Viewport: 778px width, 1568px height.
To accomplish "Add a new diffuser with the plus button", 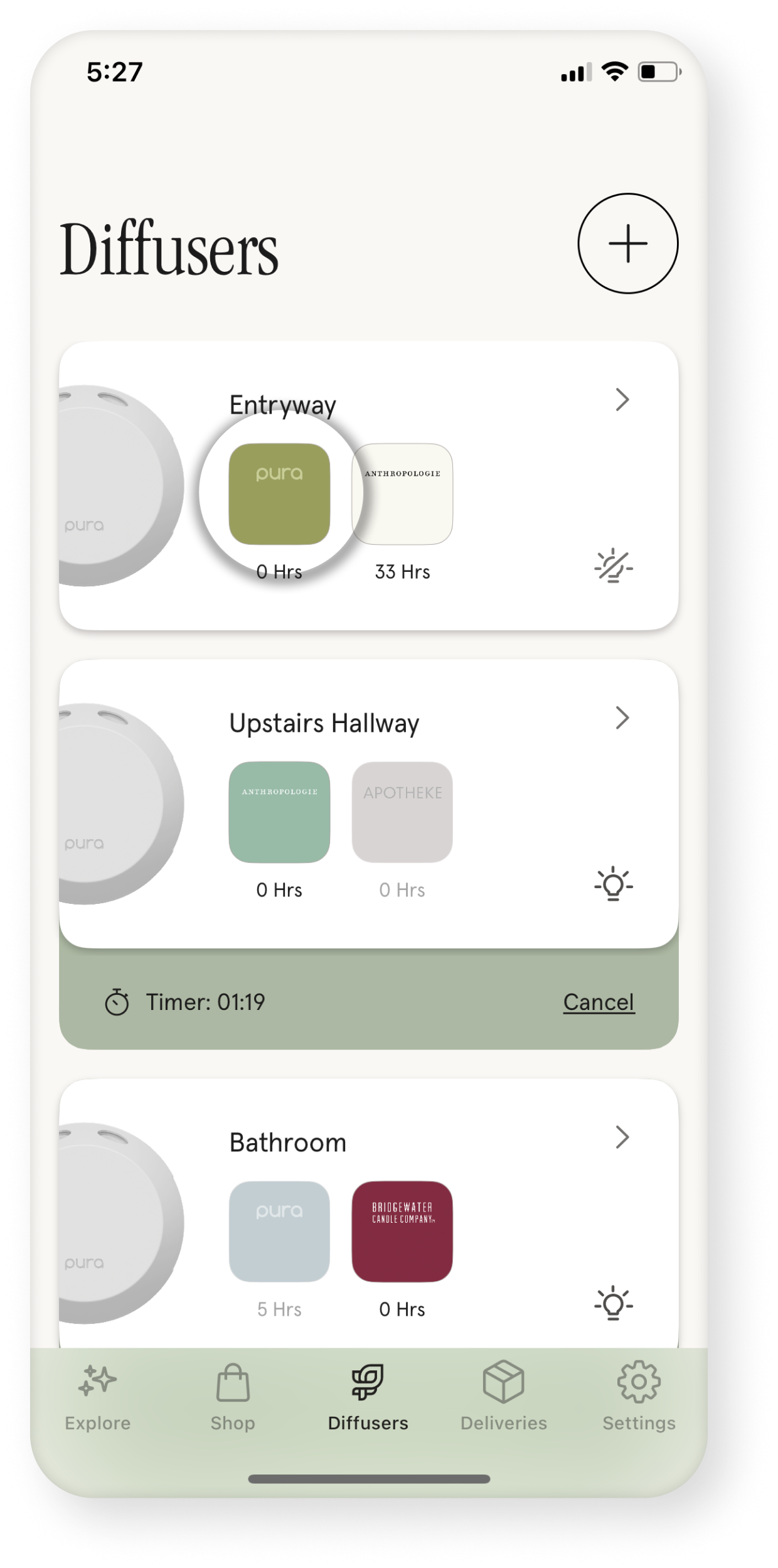I will (627, 243).
